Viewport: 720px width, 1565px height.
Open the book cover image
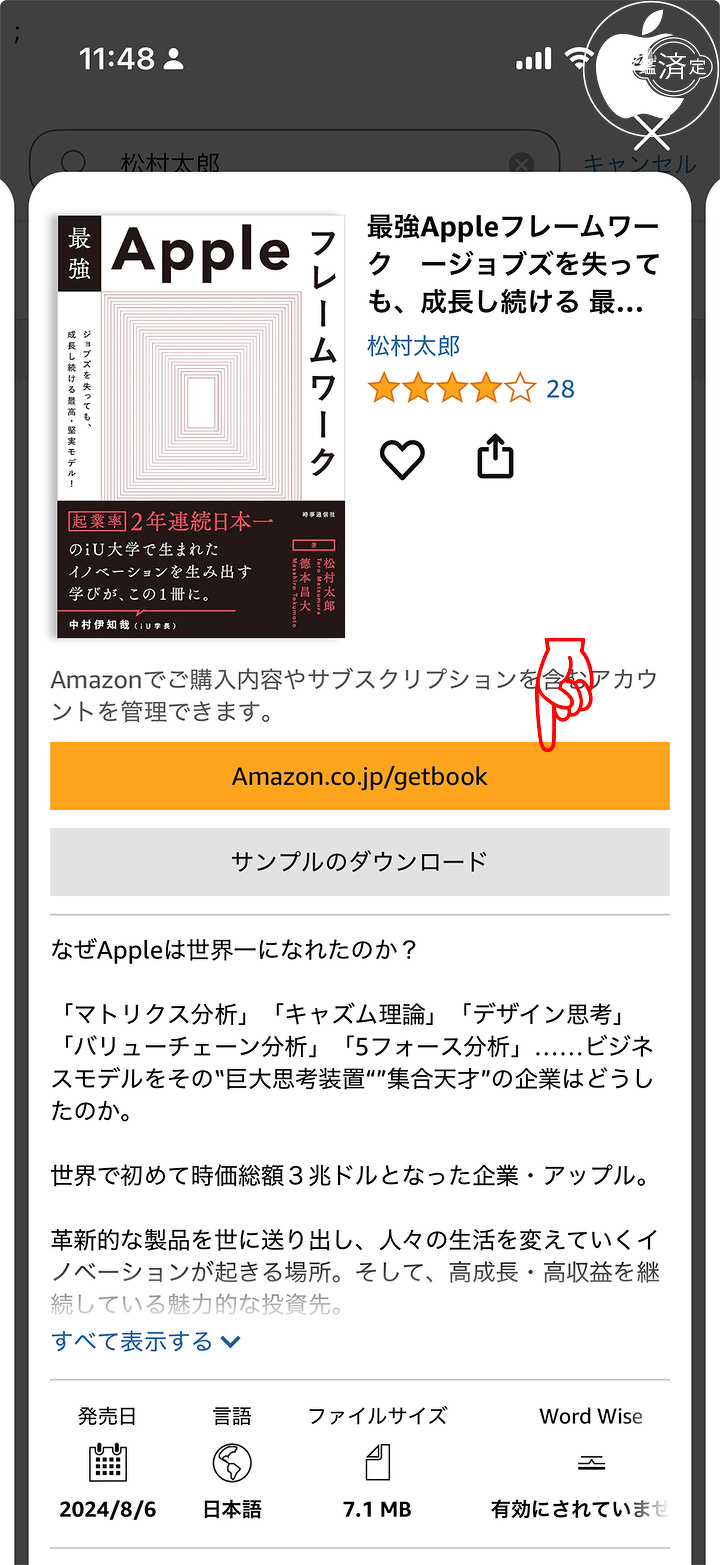coord(201,427)
